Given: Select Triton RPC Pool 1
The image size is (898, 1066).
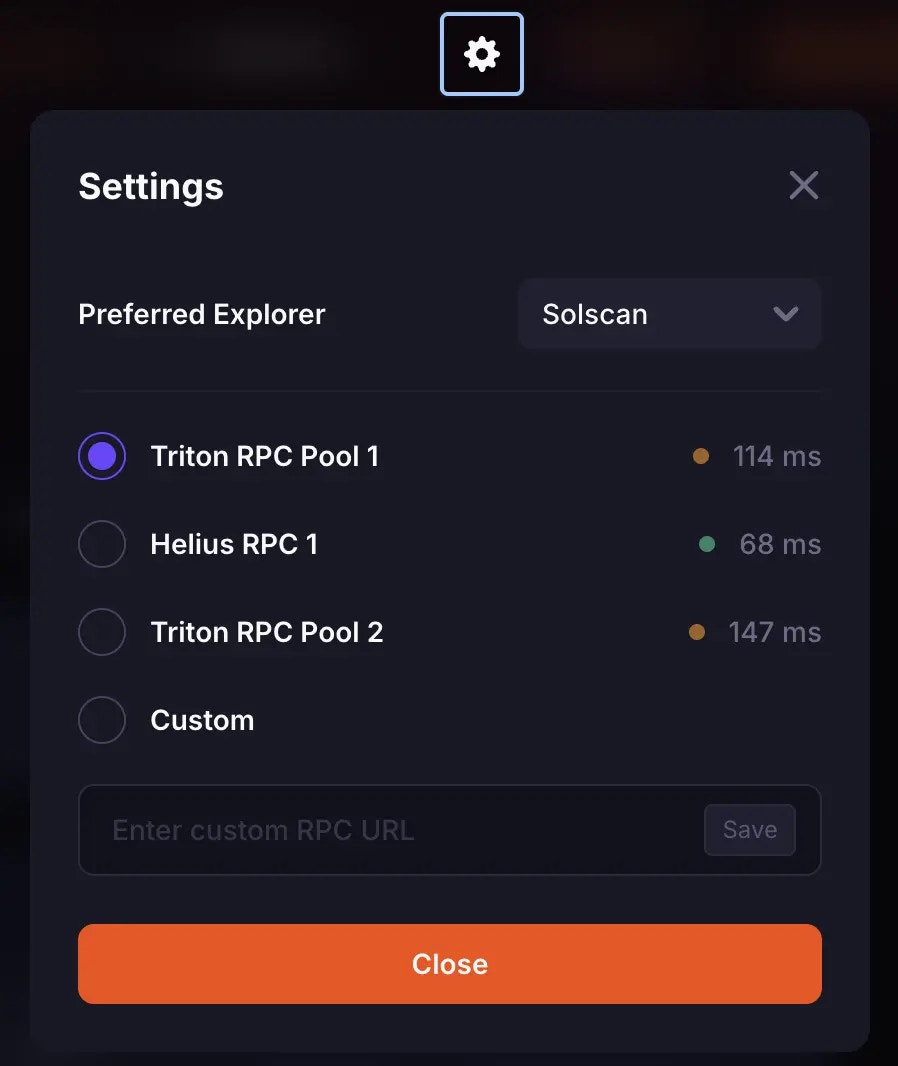Looking at the screenshot, I should [x=102, y=457].
